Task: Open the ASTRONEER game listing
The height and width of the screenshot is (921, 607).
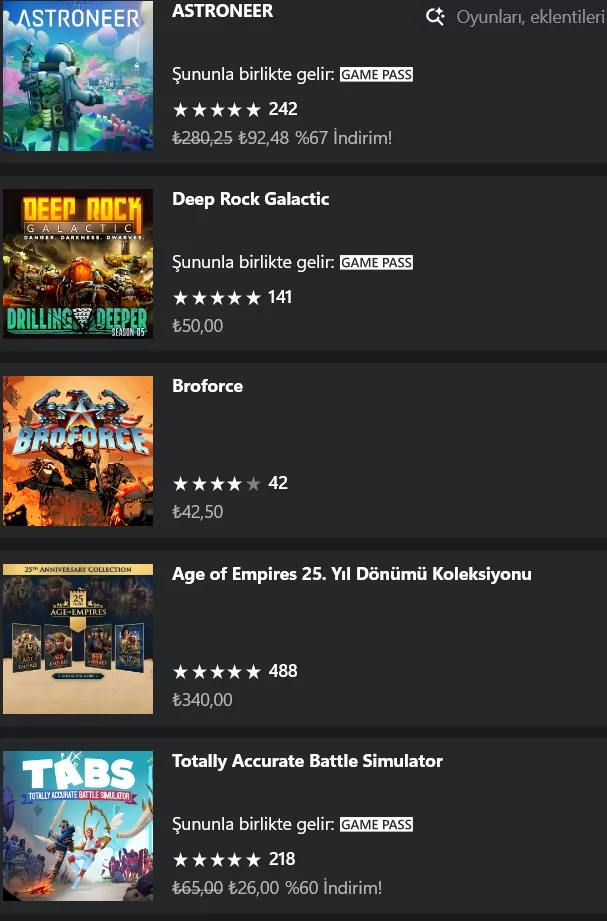Action: [222, 11]
